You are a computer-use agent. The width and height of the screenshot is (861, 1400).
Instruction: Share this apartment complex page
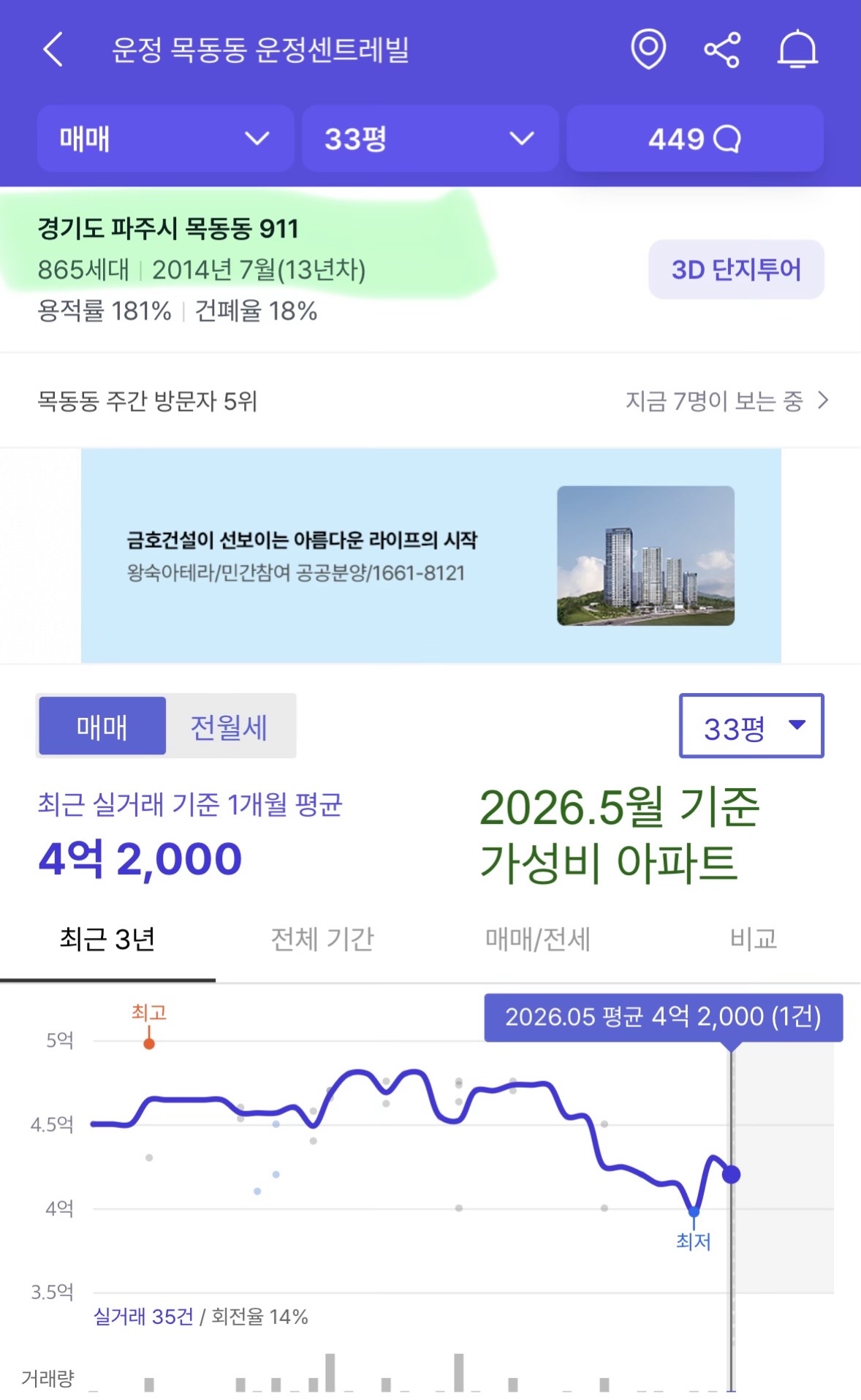click(x=722, y=50)
